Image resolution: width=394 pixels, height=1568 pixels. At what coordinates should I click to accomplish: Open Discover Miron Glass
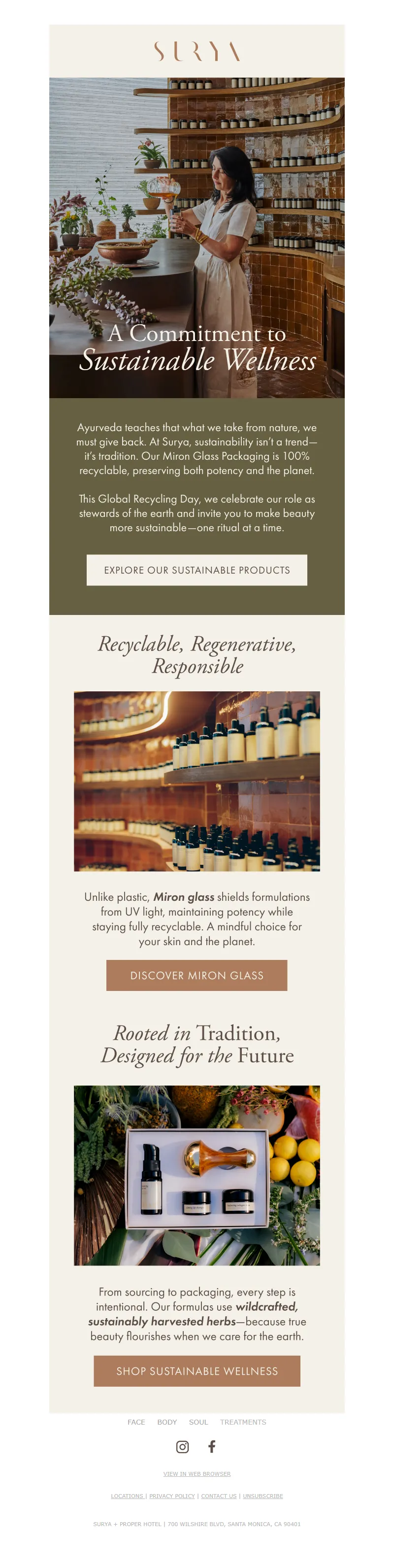[197, 975]
